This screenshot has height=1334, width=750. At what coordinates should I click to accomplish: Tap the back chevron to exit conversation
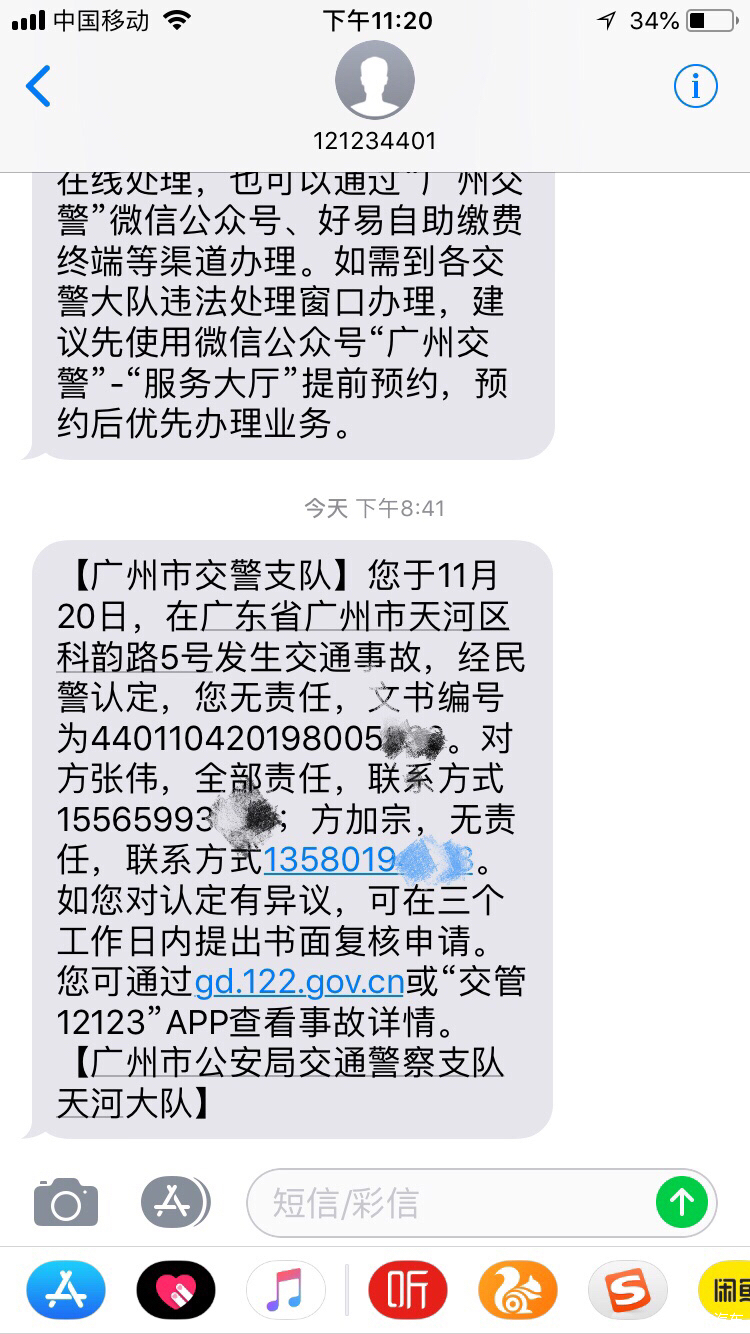38,86
